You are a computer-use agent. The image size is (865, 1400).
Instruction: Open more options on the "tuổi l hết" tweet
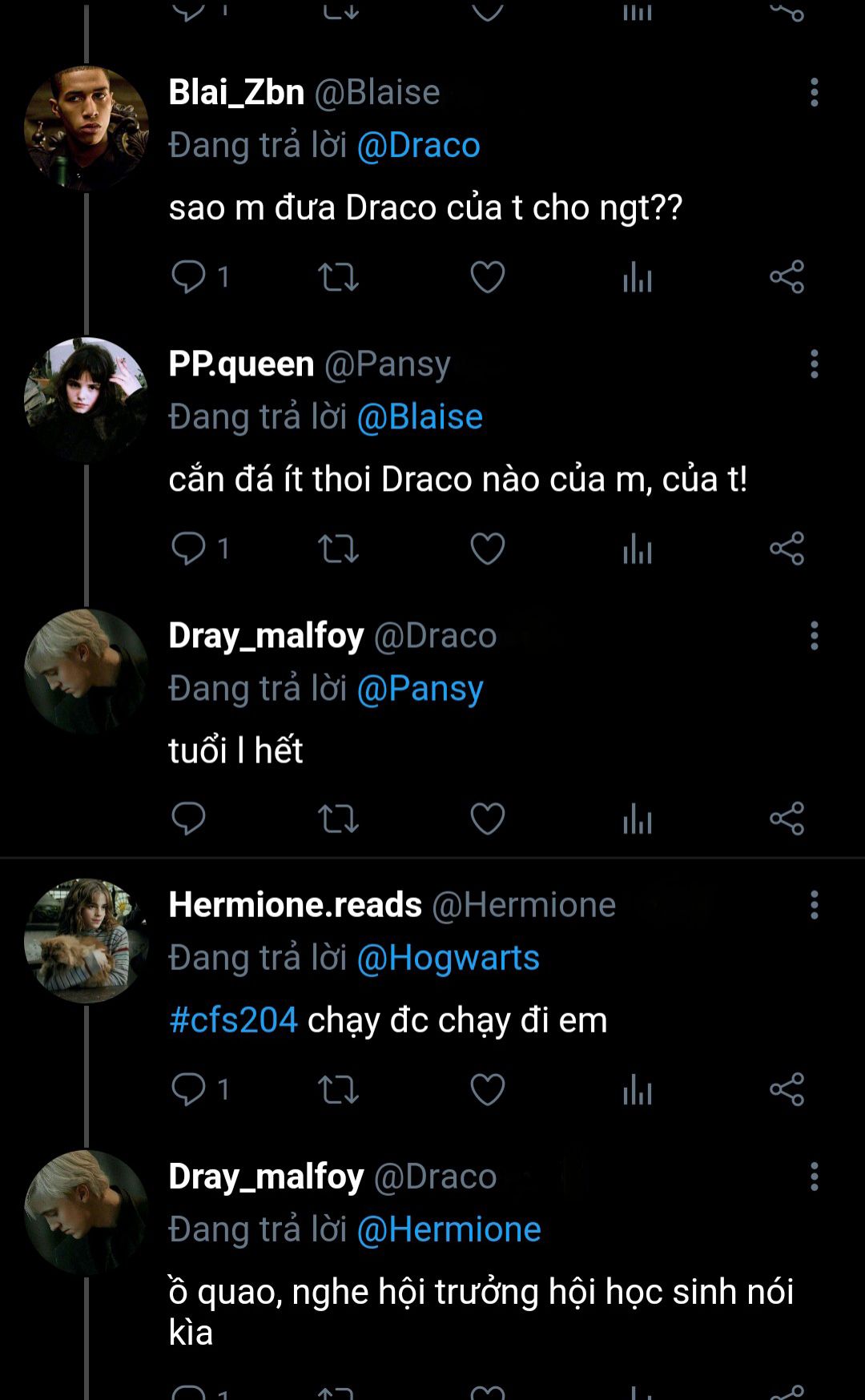814,636
